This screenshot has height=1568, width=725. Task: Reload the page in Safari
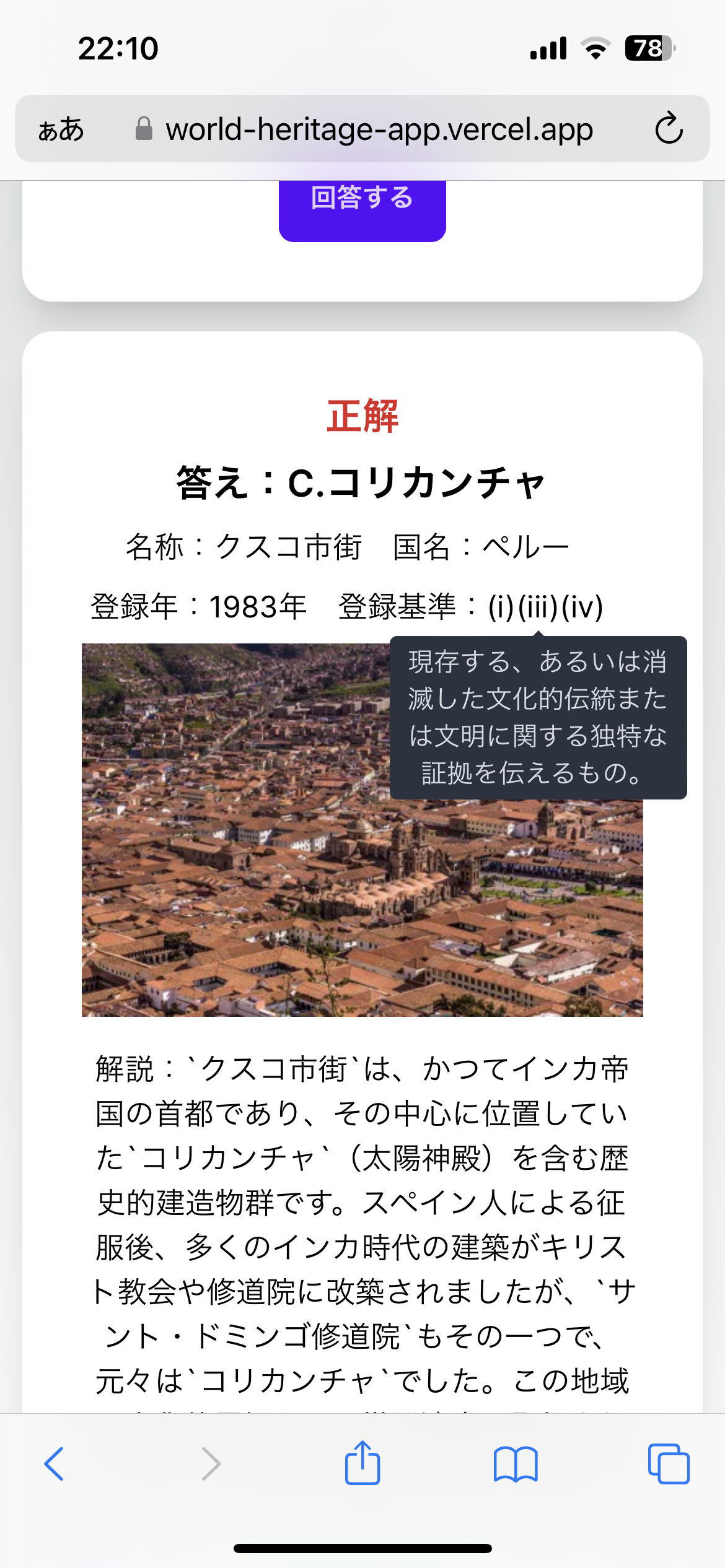669,129
